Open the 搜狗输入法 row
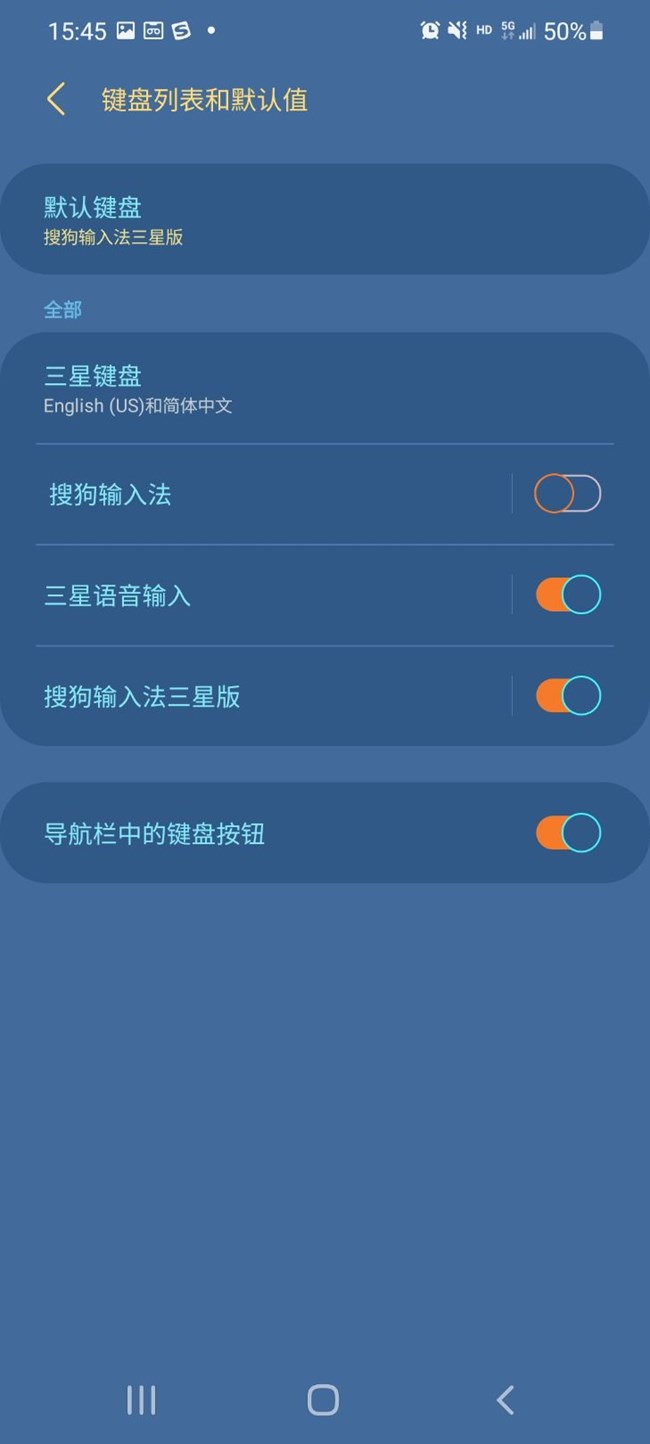 coord(272,494)
